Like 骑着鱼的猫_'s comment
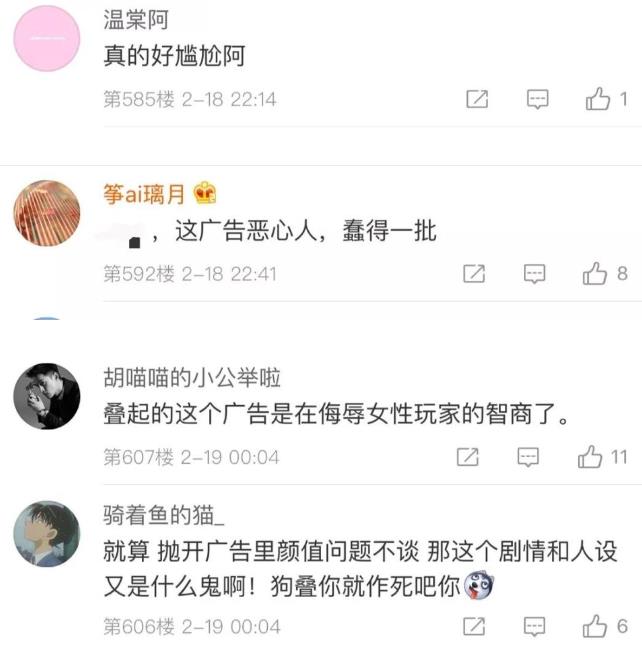This screenshot has height=653, width=642. pyautogui.click(x=596, y=626)
